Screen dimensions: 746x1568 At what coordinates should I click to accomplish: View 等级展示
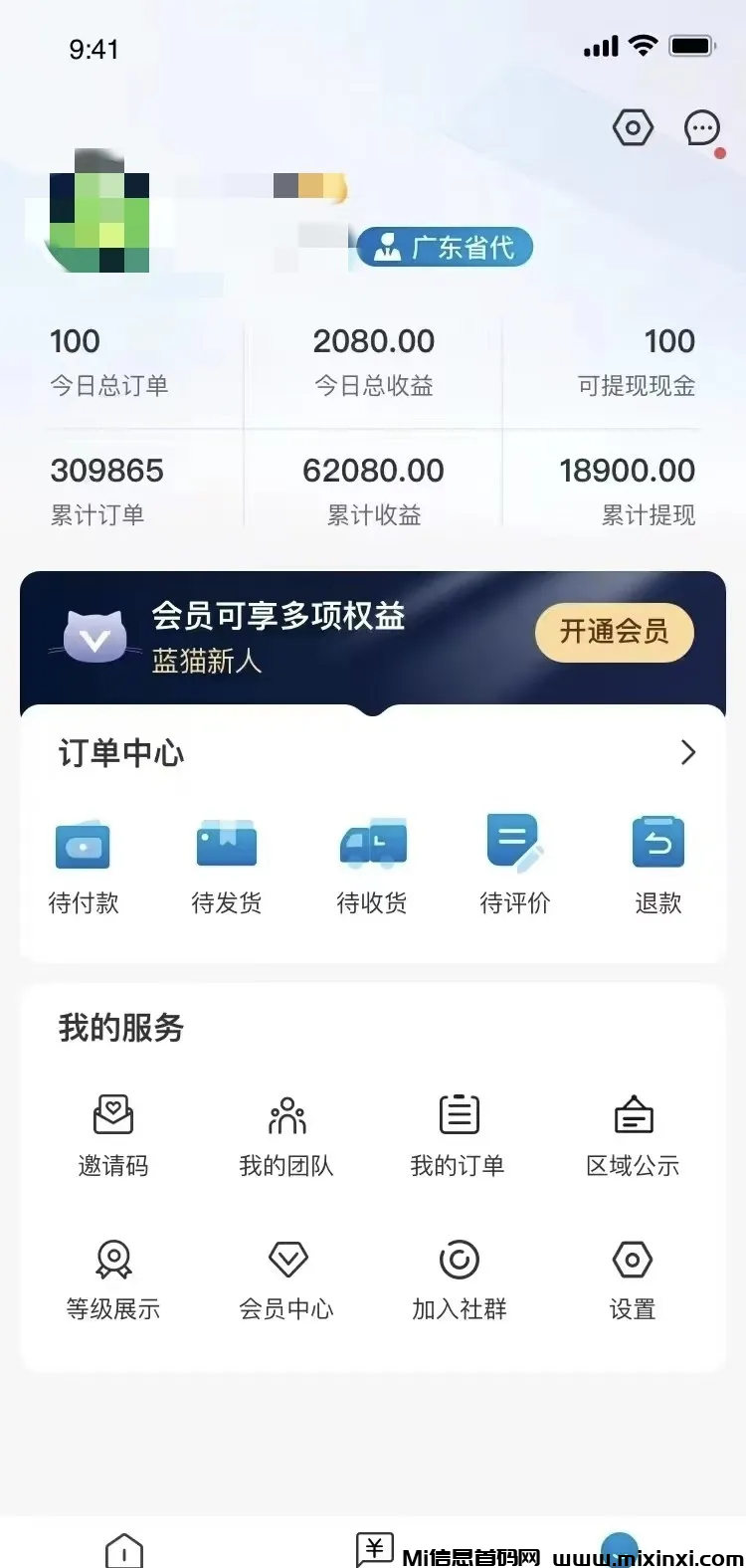[113, 1278]
